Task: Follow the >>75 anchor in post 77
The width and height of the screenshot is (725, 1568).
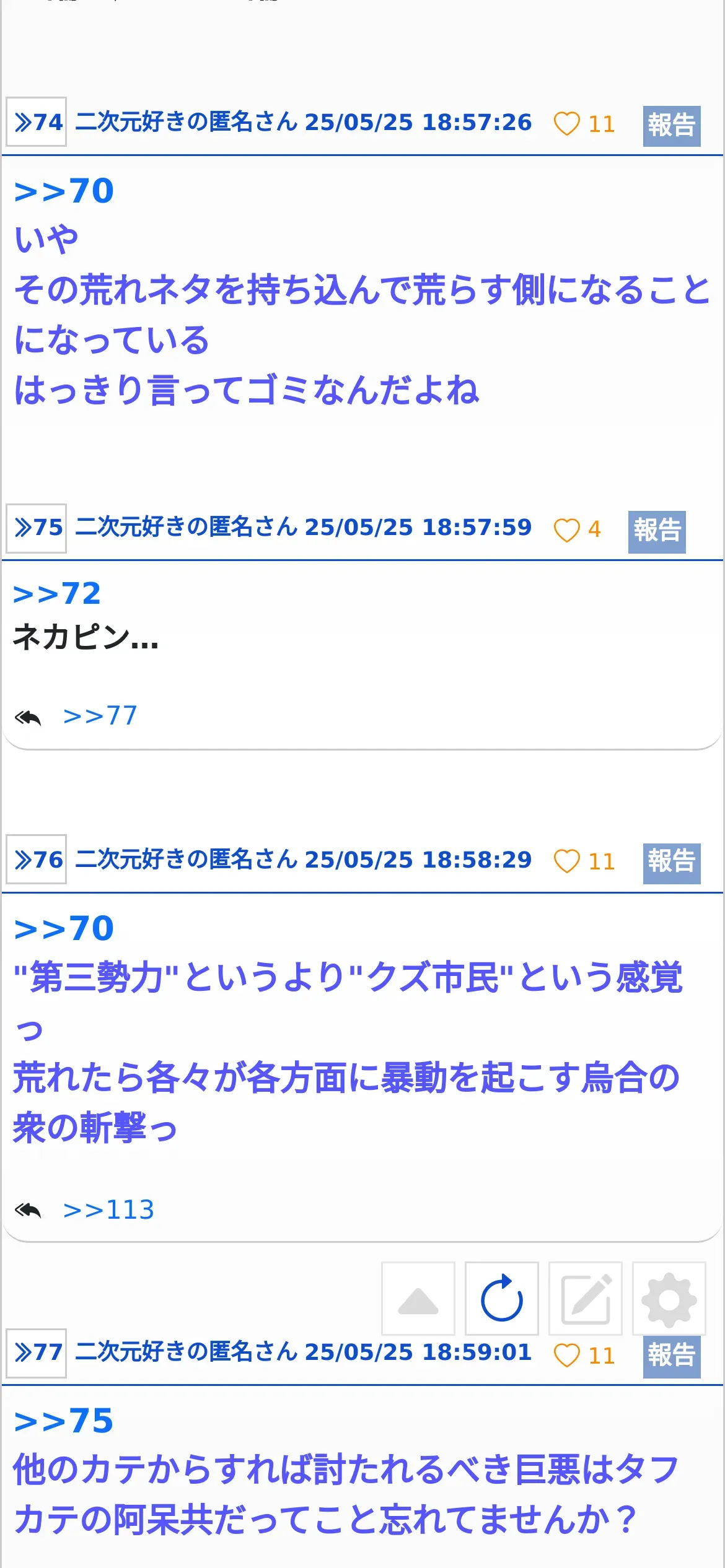Action: [64, 1421]
